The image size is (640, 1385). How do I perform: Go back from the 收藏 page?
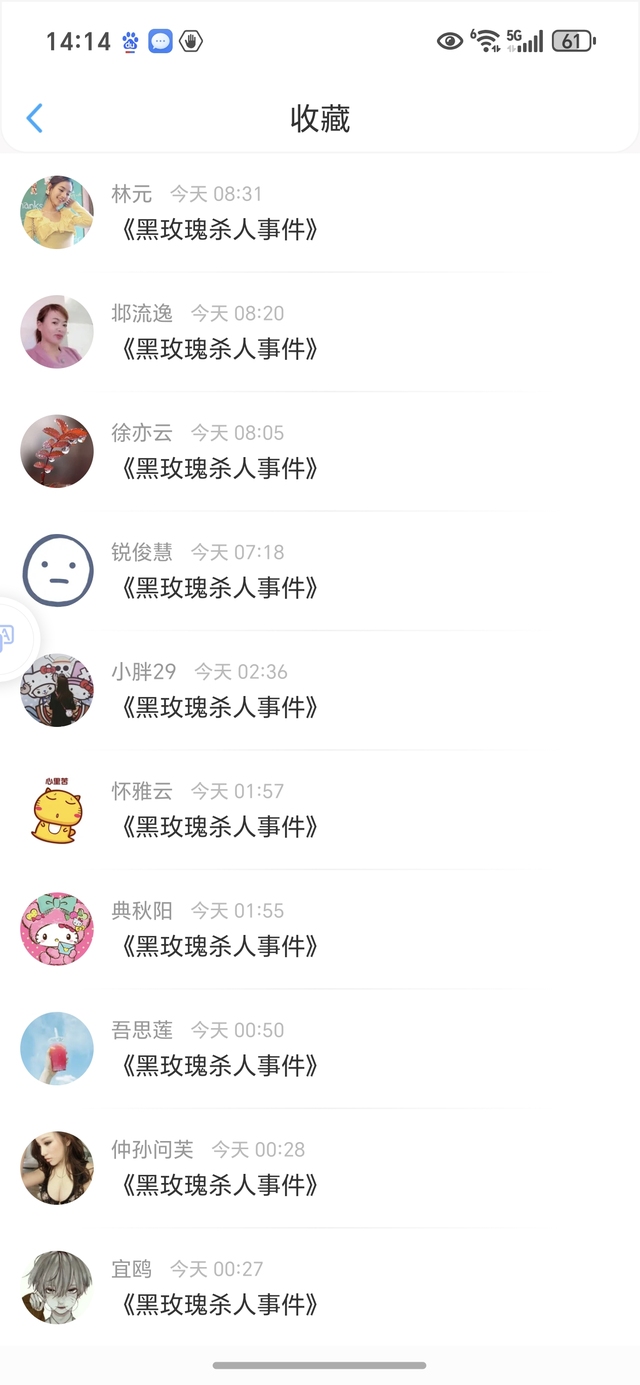(x=35, y=118)
